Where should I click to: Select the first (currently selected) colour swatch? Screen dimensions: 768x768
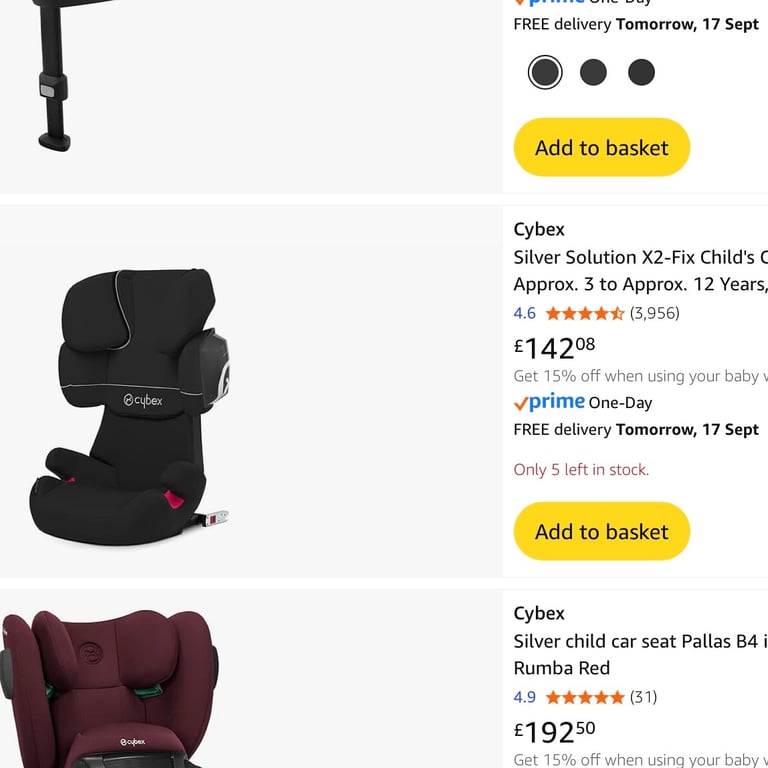point(545,72)
